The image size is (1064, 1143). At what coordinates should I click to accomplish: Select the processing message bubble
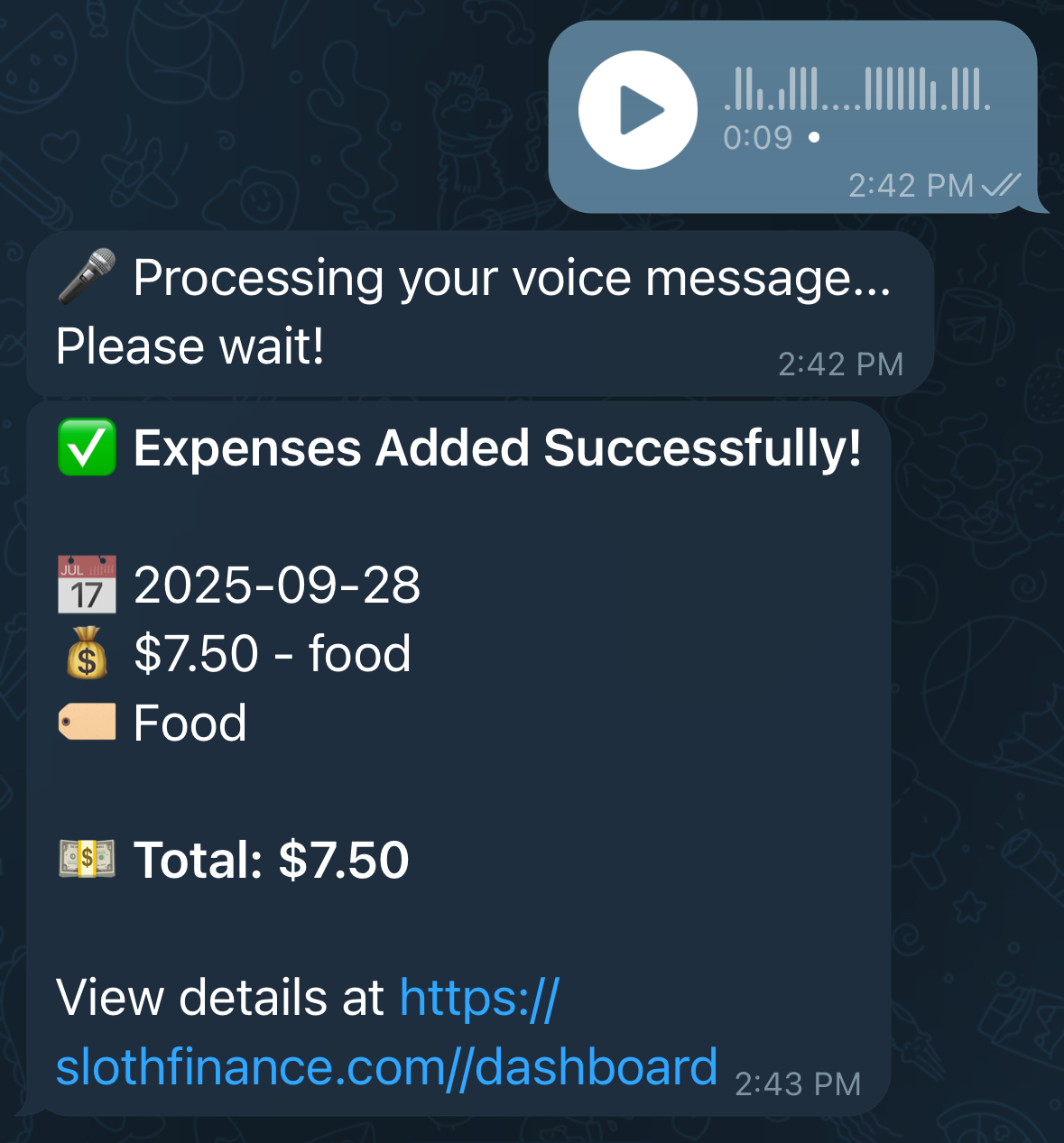pyautogui.click(x=474, y=310)
